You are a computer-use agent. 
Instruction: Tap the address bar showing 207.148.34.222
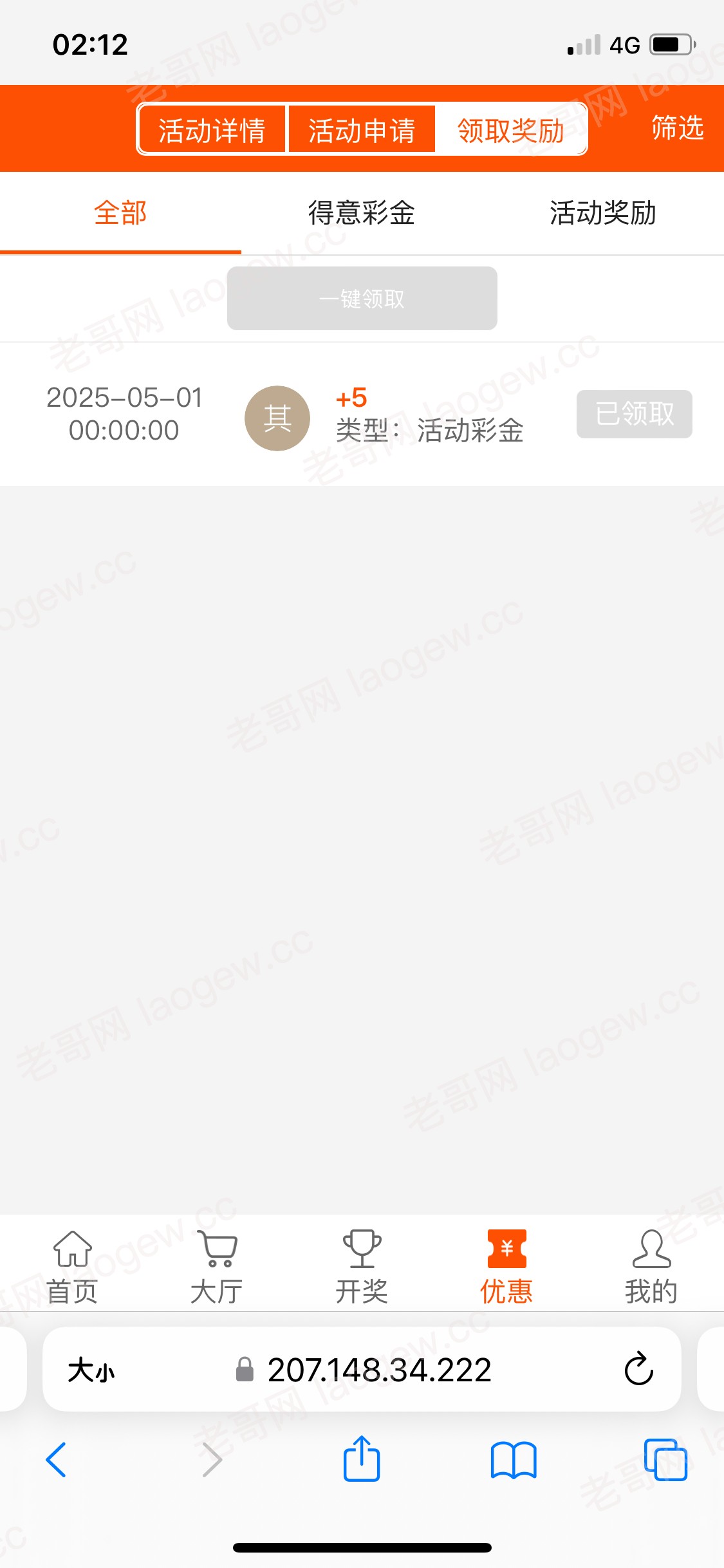point(378,1370)
